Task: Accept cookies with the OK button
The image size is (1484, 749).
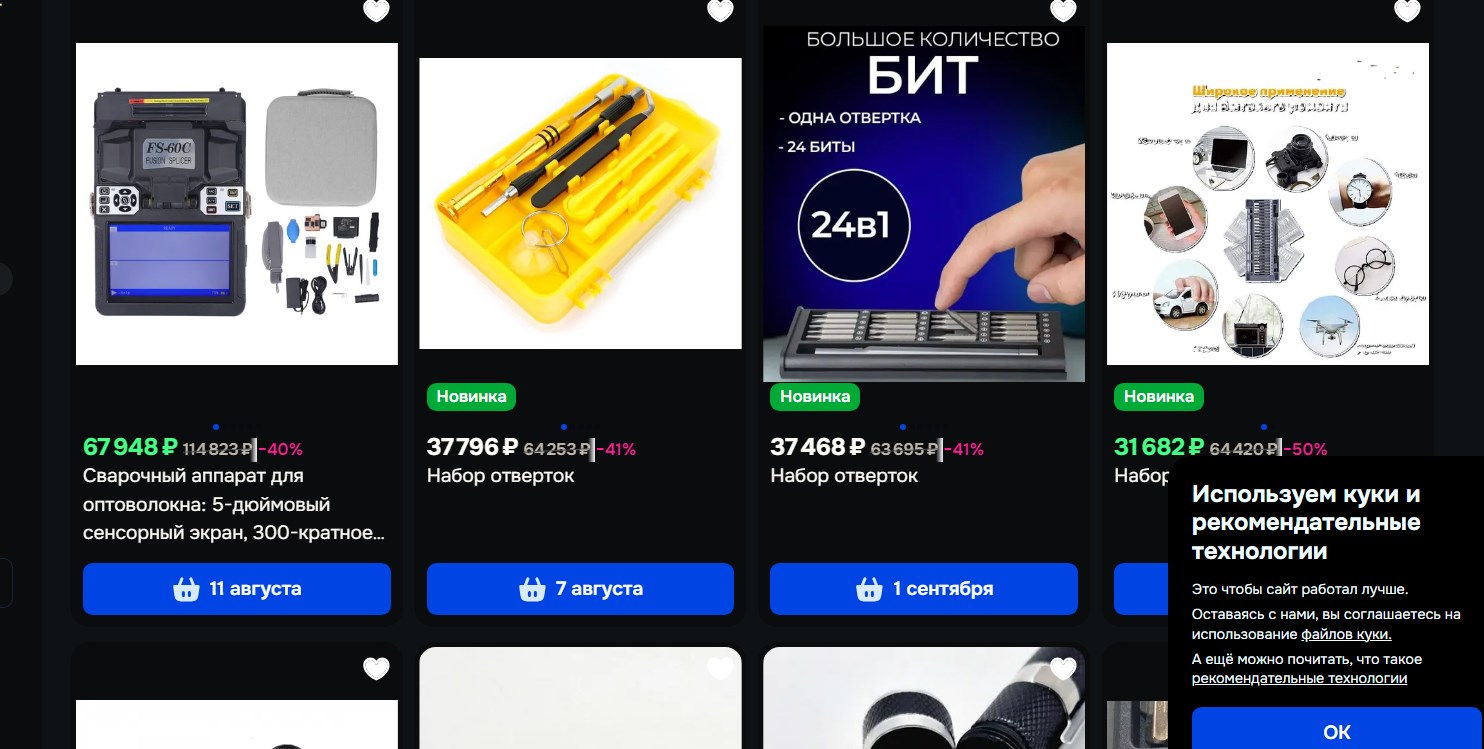Action: click(x=1337, y=732)
